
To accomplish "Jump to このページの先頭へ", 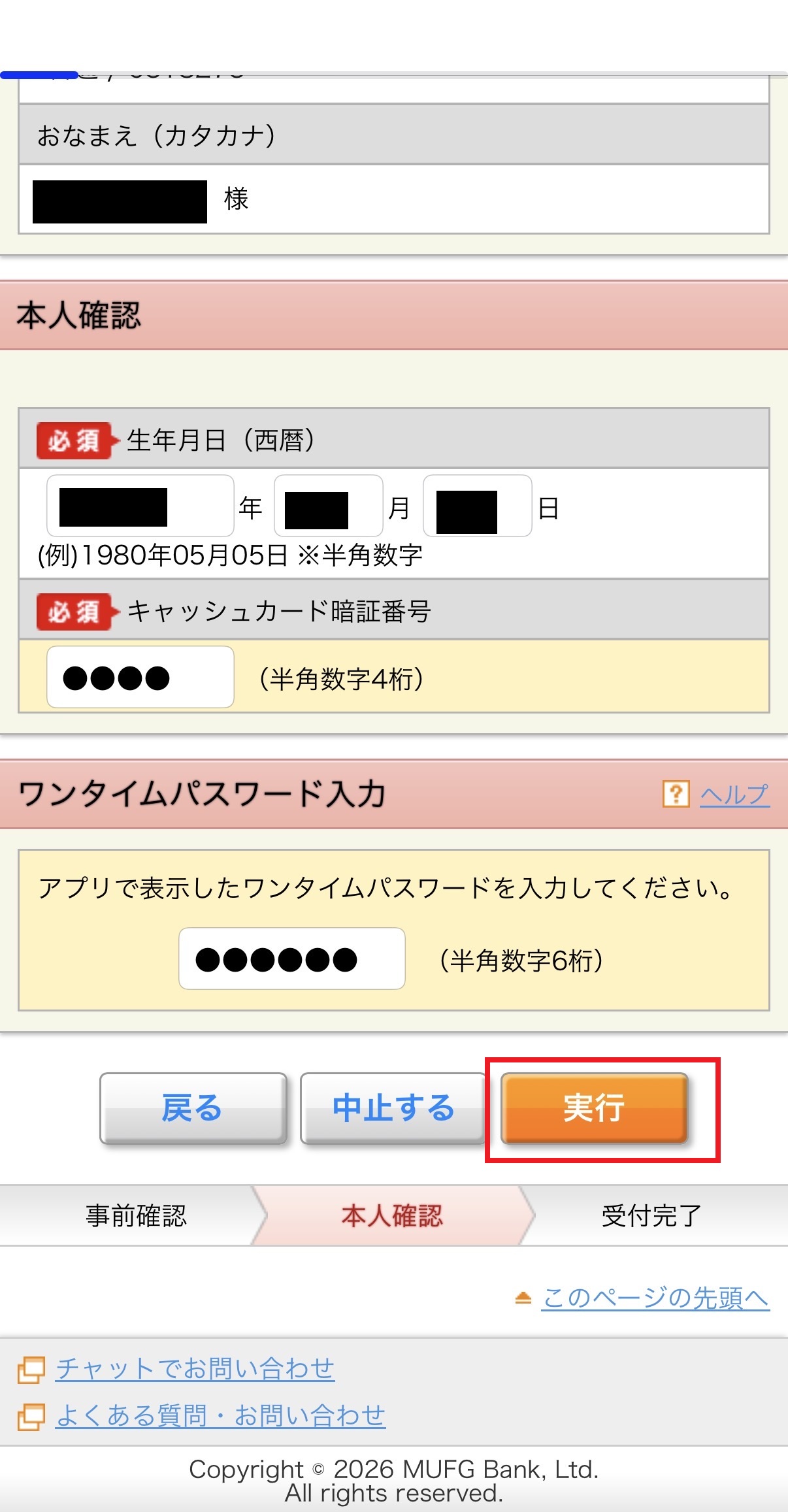I will point(655,1298).
